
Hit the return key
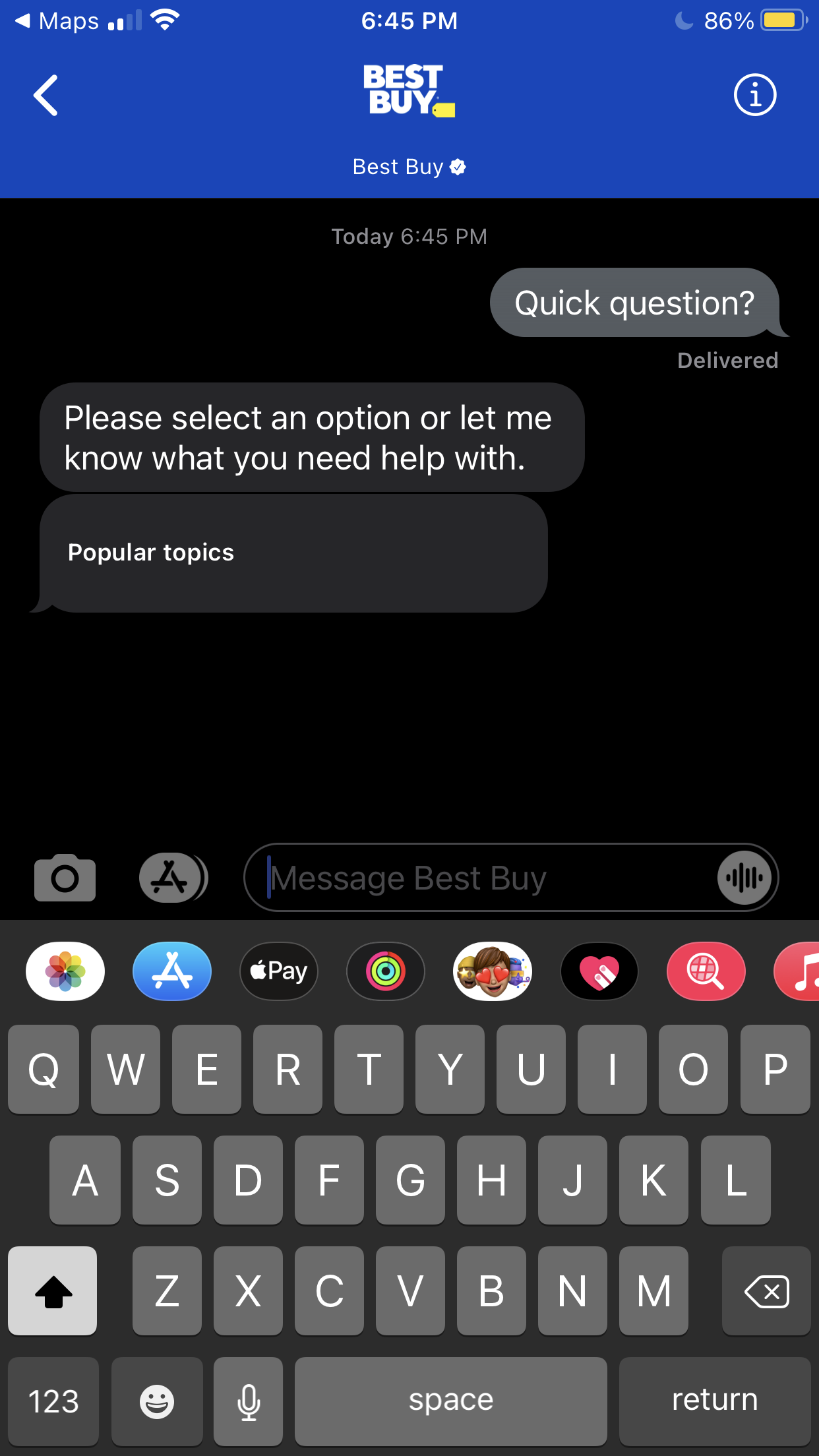click(x=714, y=1401)
